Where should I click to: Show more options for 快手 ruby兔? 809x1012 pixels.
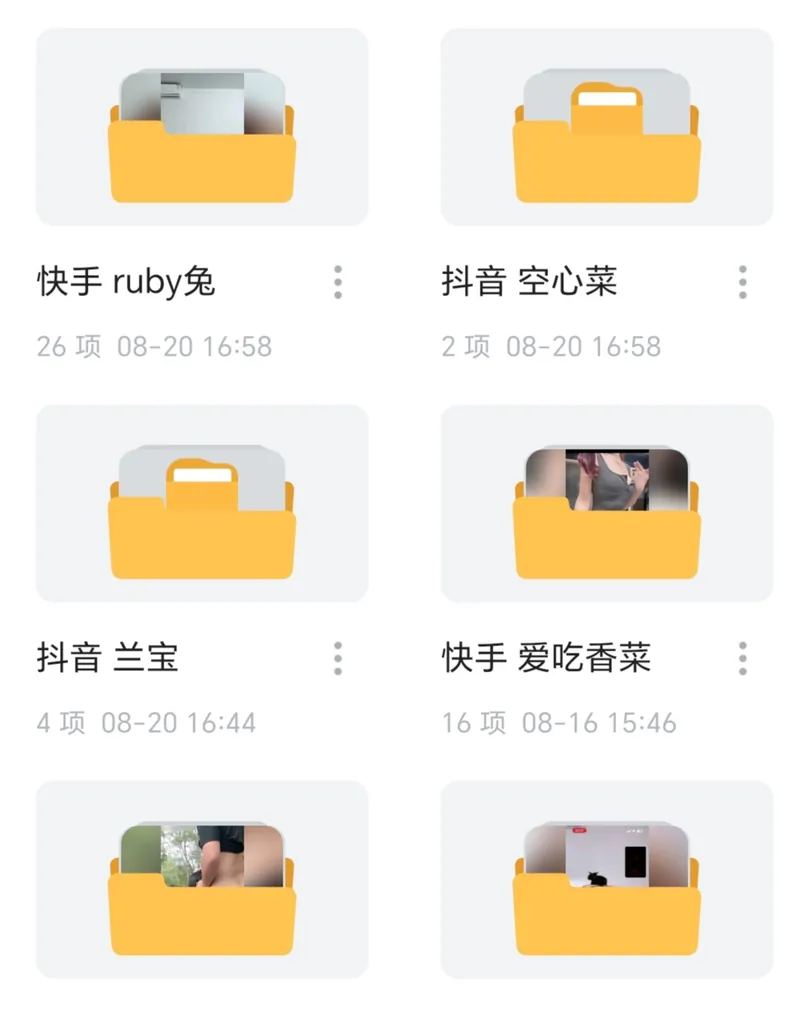[x=338, y=282]
